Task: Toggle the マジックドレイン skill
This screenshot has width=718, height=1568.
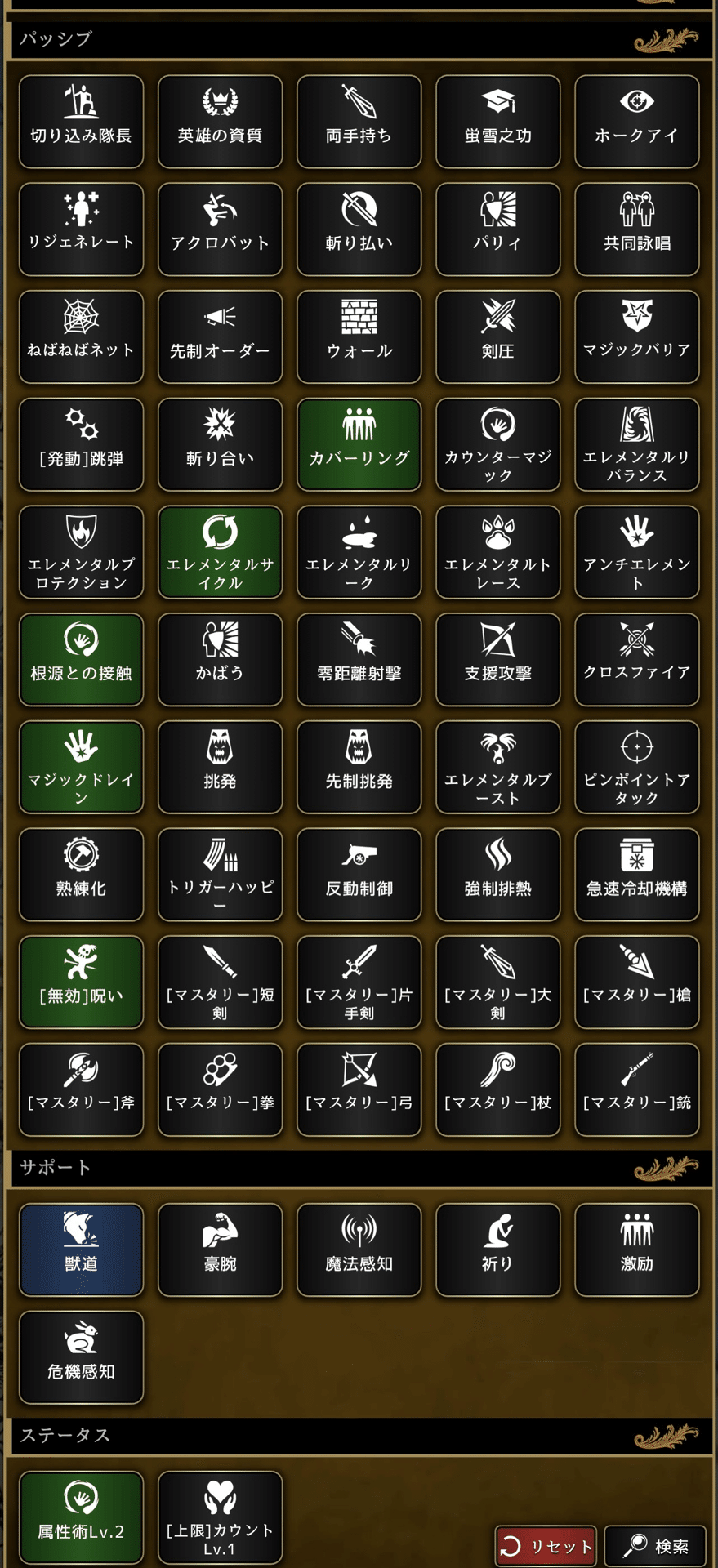Action: [x=81, y=767]
